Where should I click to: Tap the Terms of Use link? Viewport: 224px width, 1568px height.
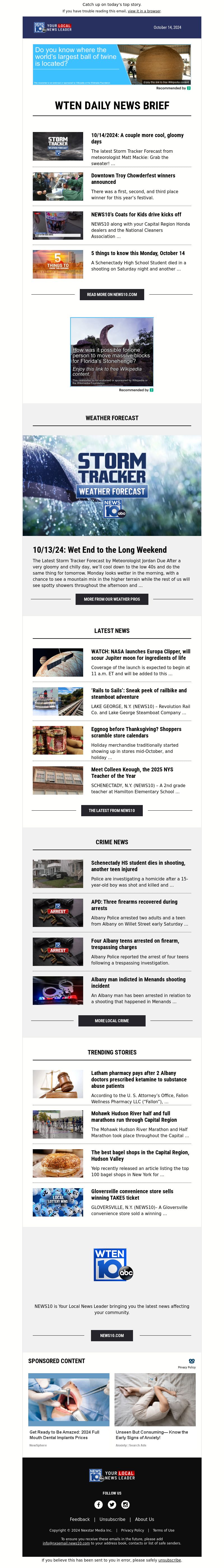point(163,1530)
